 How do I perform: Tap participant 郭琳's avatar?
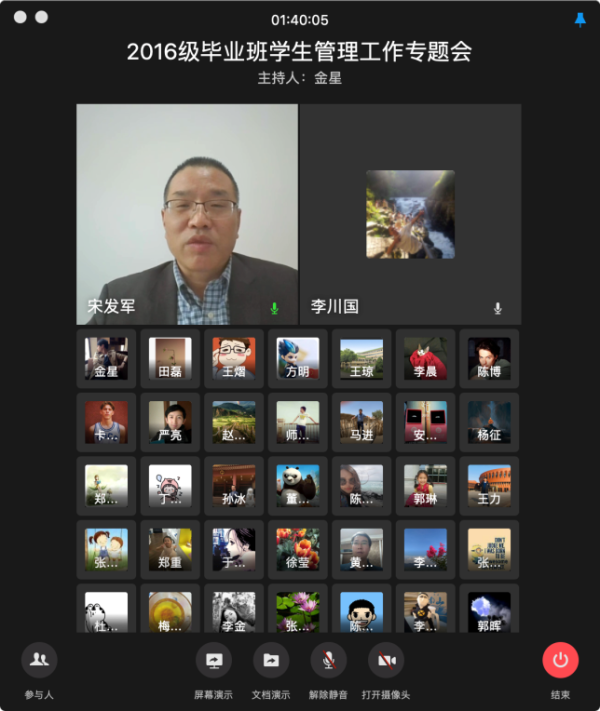click(x=425, y=485)
